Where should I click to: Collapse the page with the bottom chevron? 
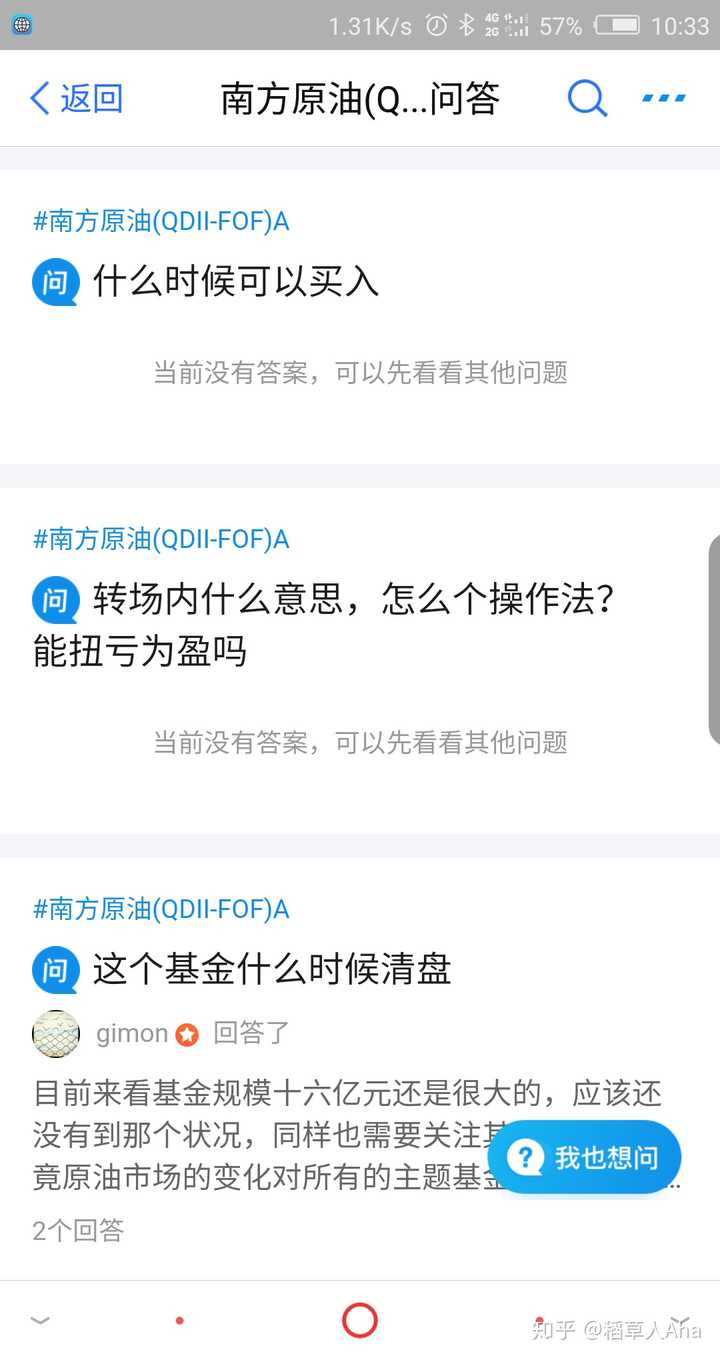[40, 1320]
